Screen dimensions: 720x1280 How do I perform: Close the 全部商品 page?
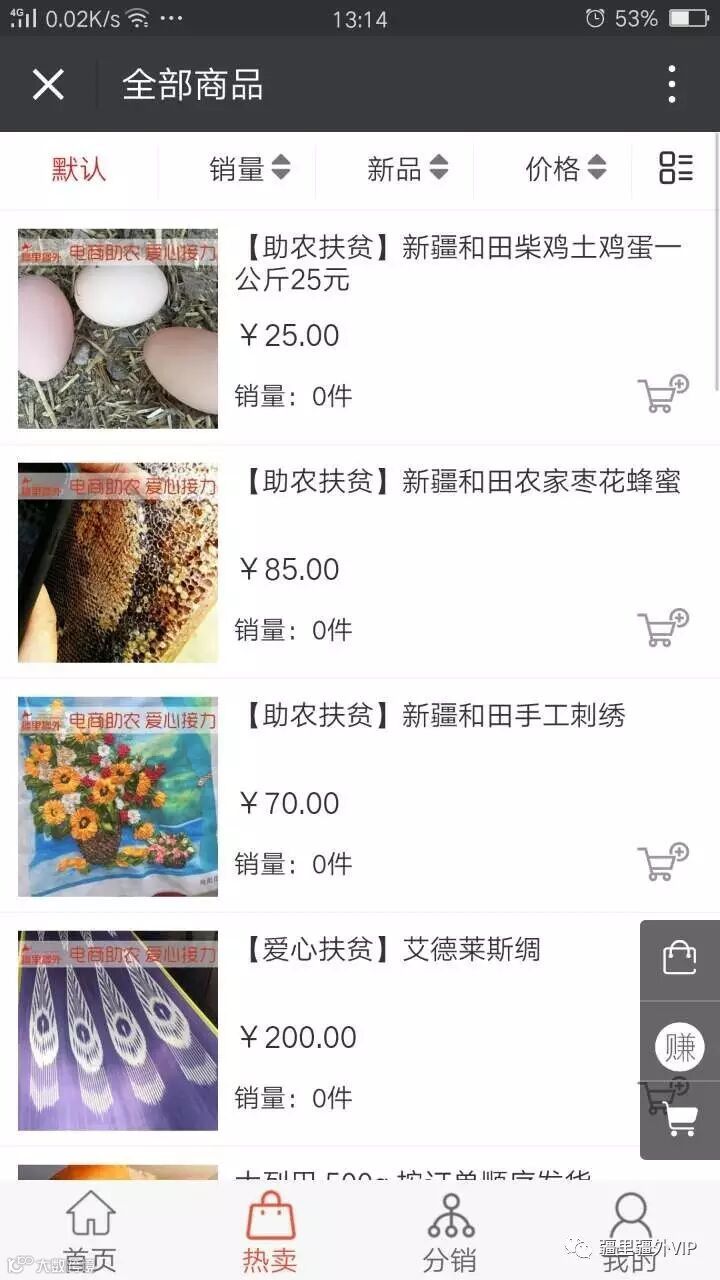(48, 85)
